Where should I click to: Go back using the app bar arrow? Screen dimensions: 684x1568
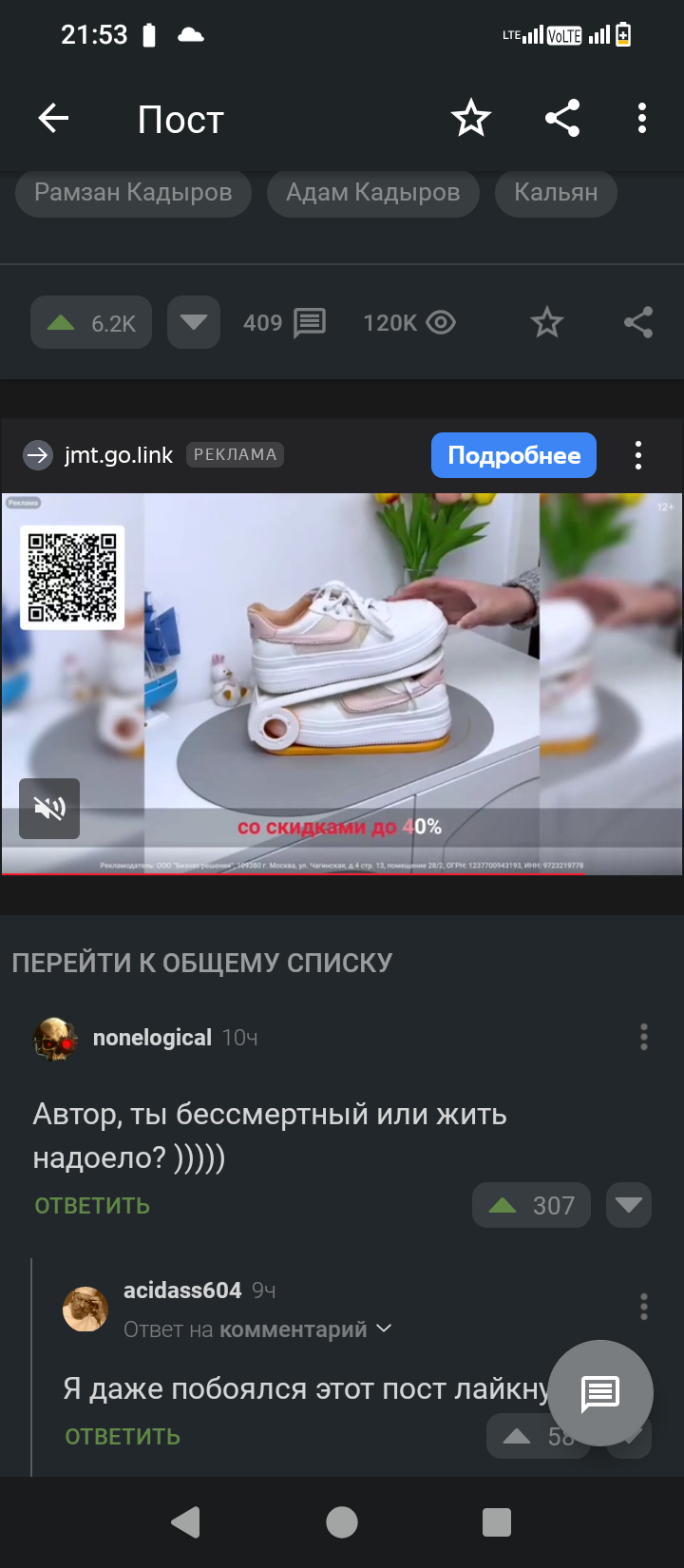tap(53, 119)
